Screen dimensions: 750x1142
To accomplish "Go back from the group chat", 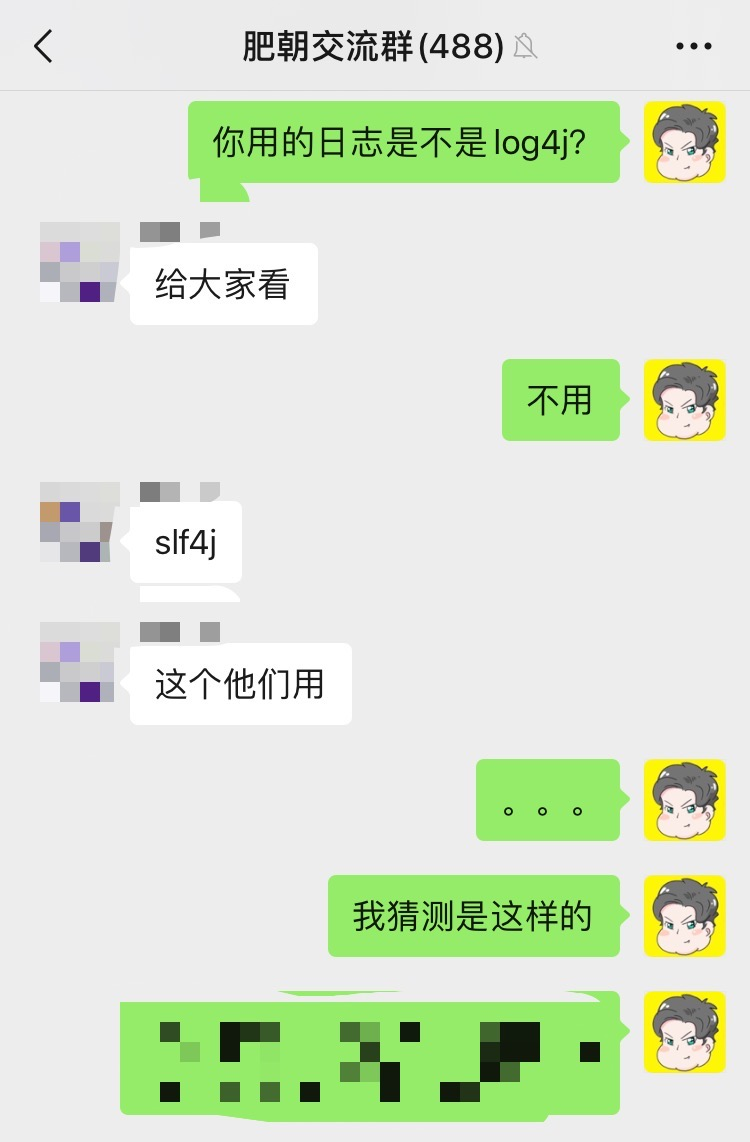I will click(x=43, y=46).
